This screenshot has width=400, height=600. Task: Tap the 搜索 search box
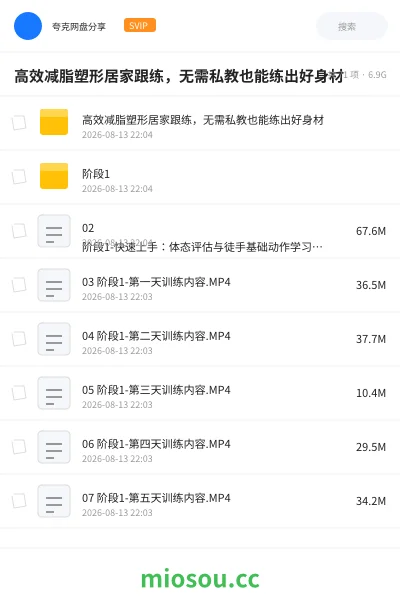(x=352, y=26)
